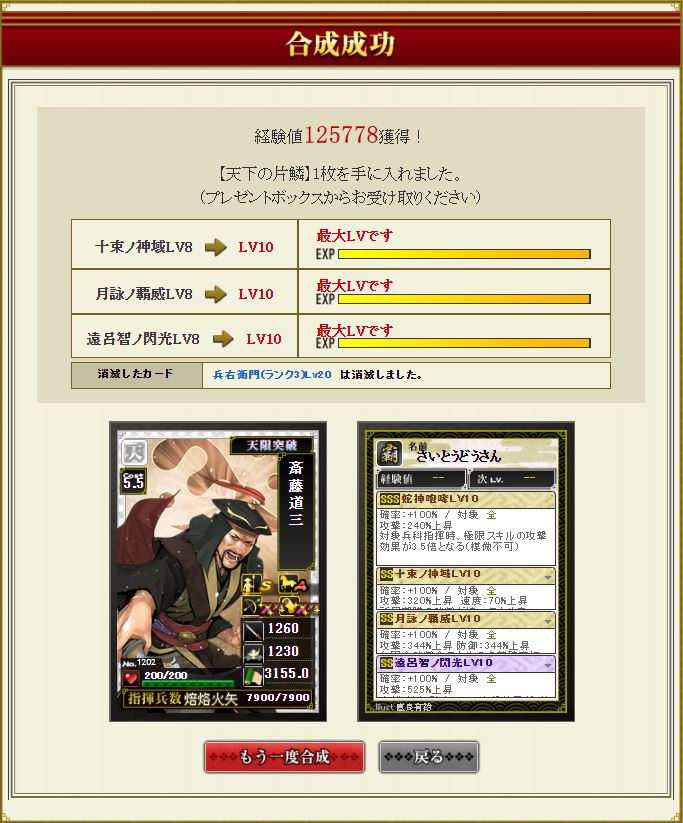Image resolution: width=683 pixels, height=823 pixels.
Task: Expand the 月詠ノ覇威LV10 skill details
Action: click(x=548, y=621)
